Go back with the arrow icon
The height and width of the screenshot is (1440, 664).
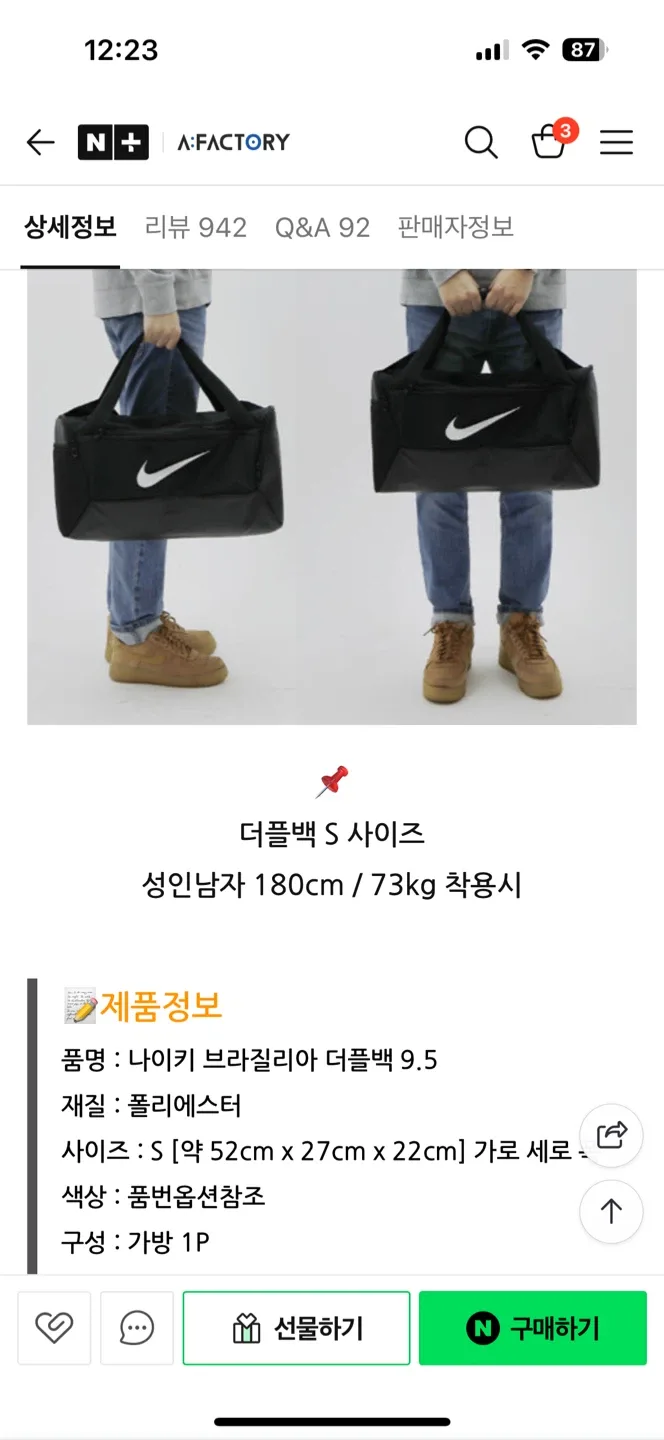click(40, 143)
